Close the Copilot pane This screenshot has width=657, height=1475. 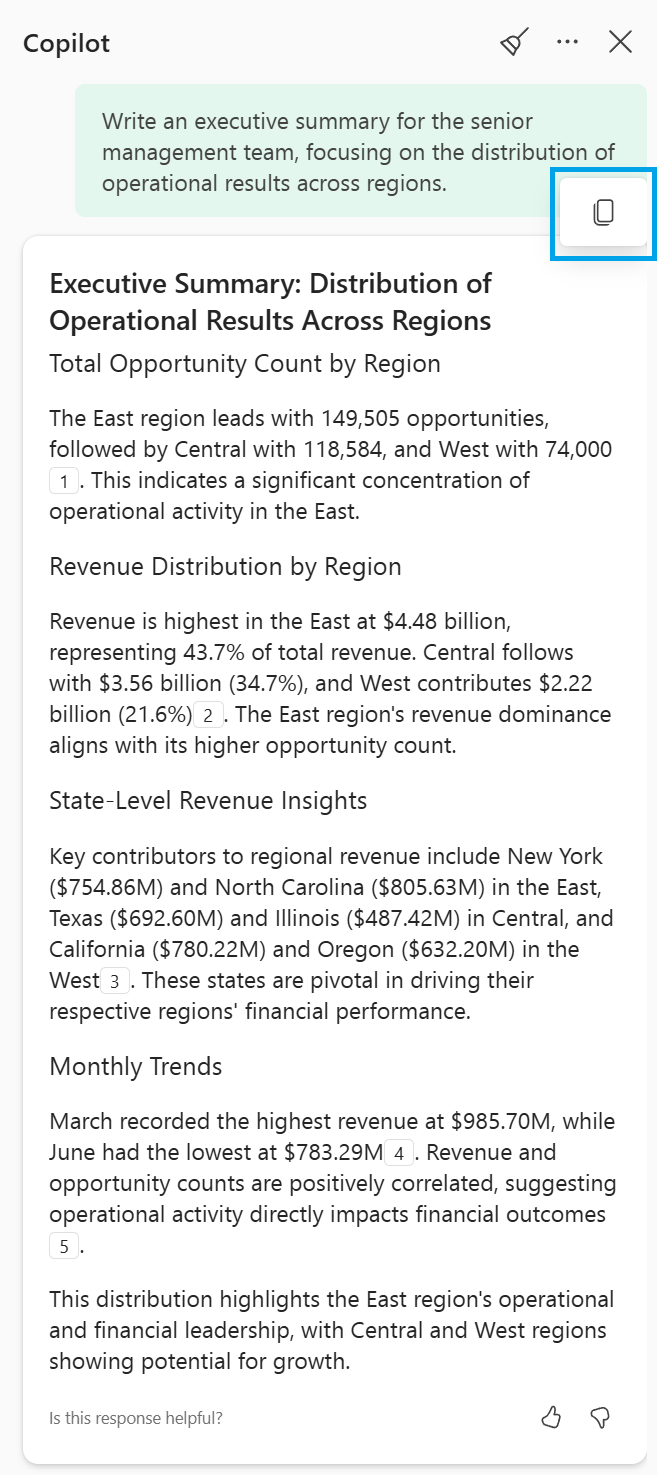click(620, 43)
